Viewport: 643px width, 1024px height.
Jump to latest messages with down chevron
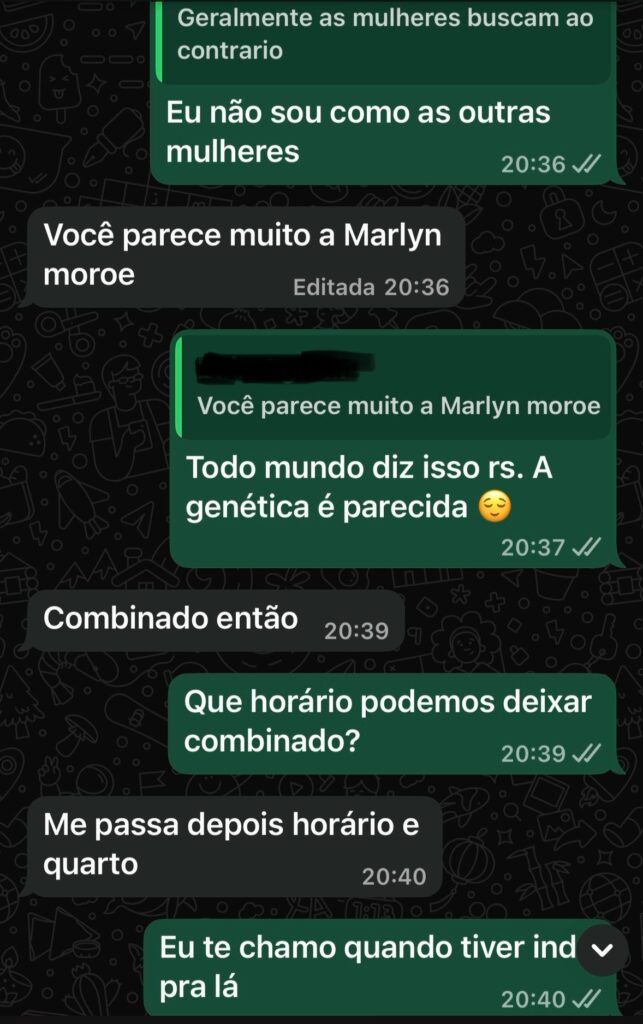pos(601,952)
